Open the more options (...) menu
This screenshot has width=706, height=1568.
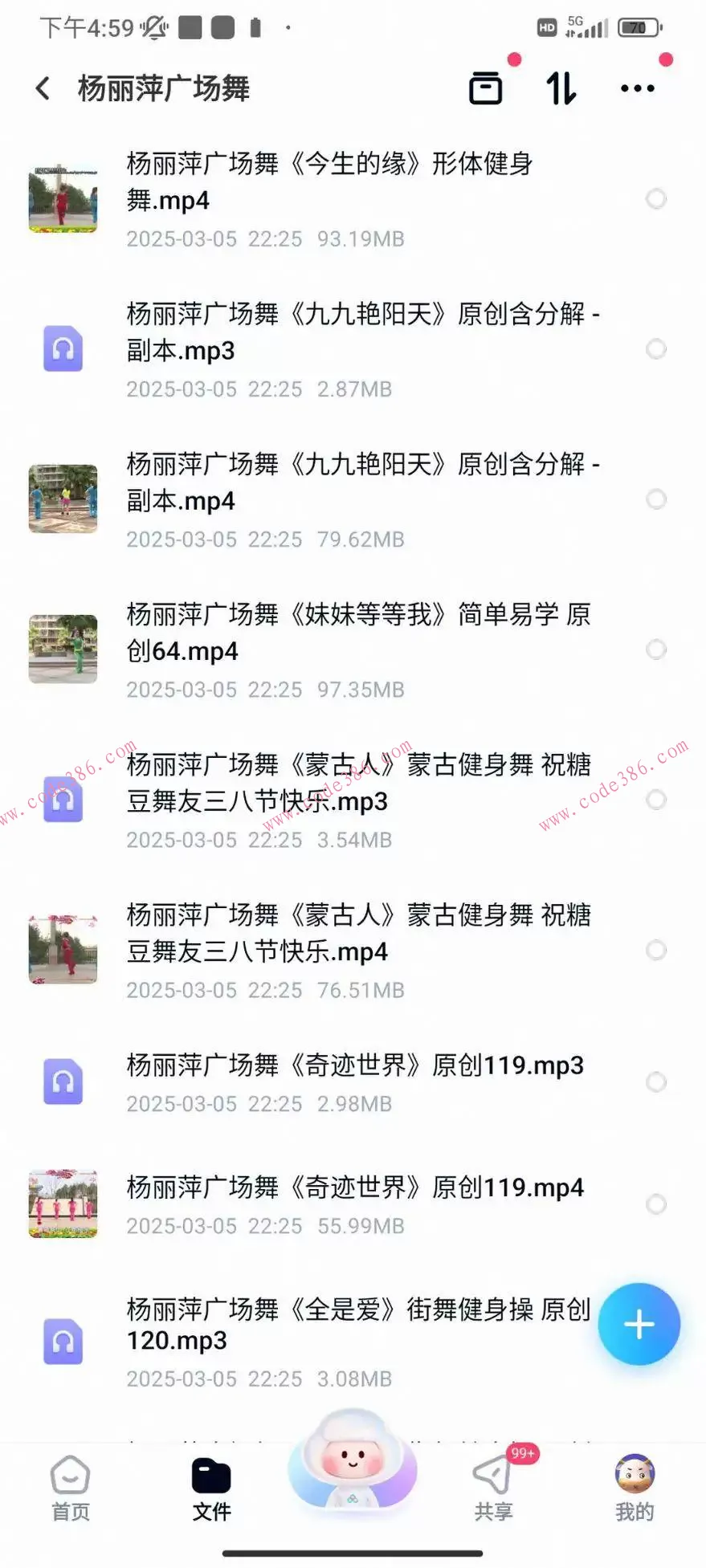(x=637, y=88)
